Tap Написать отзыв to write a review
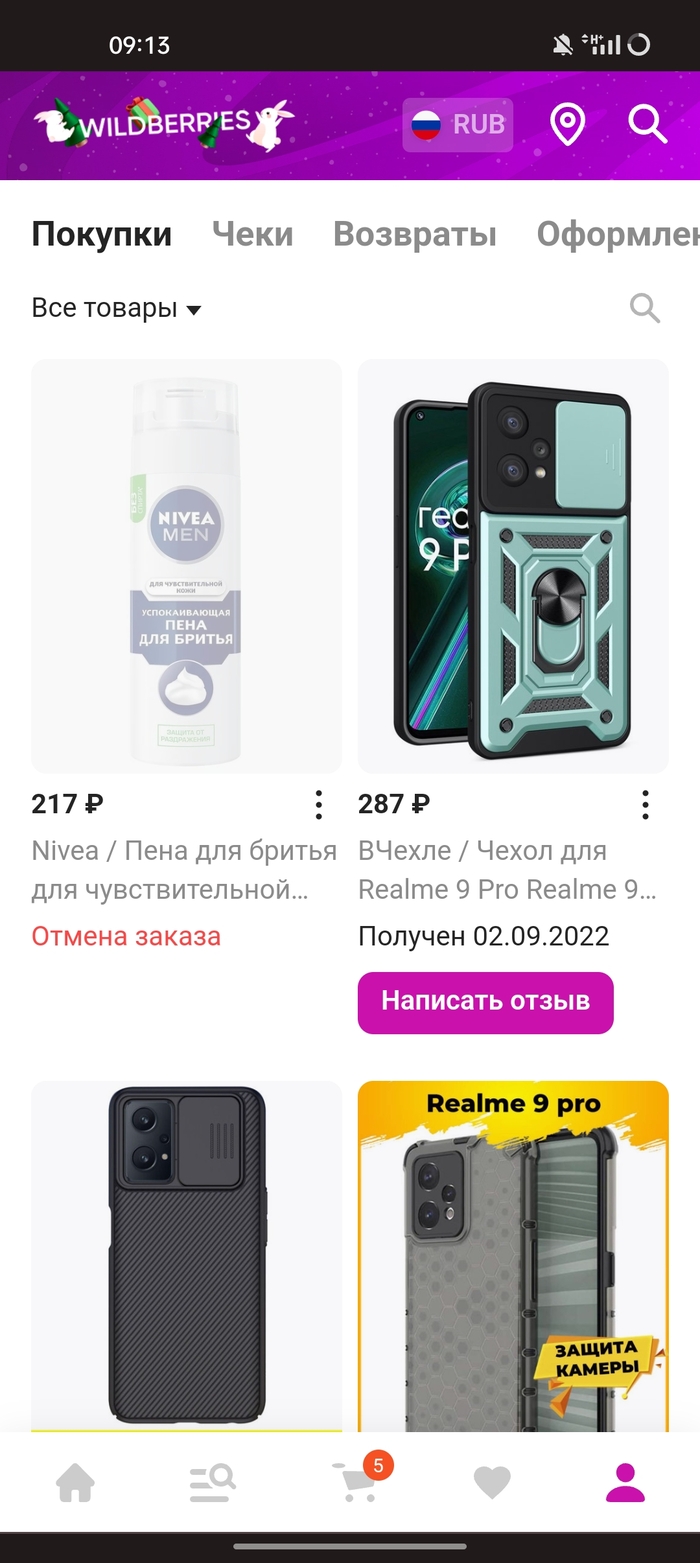Screen dimensions: 700x1563 tap(485, 1002)
